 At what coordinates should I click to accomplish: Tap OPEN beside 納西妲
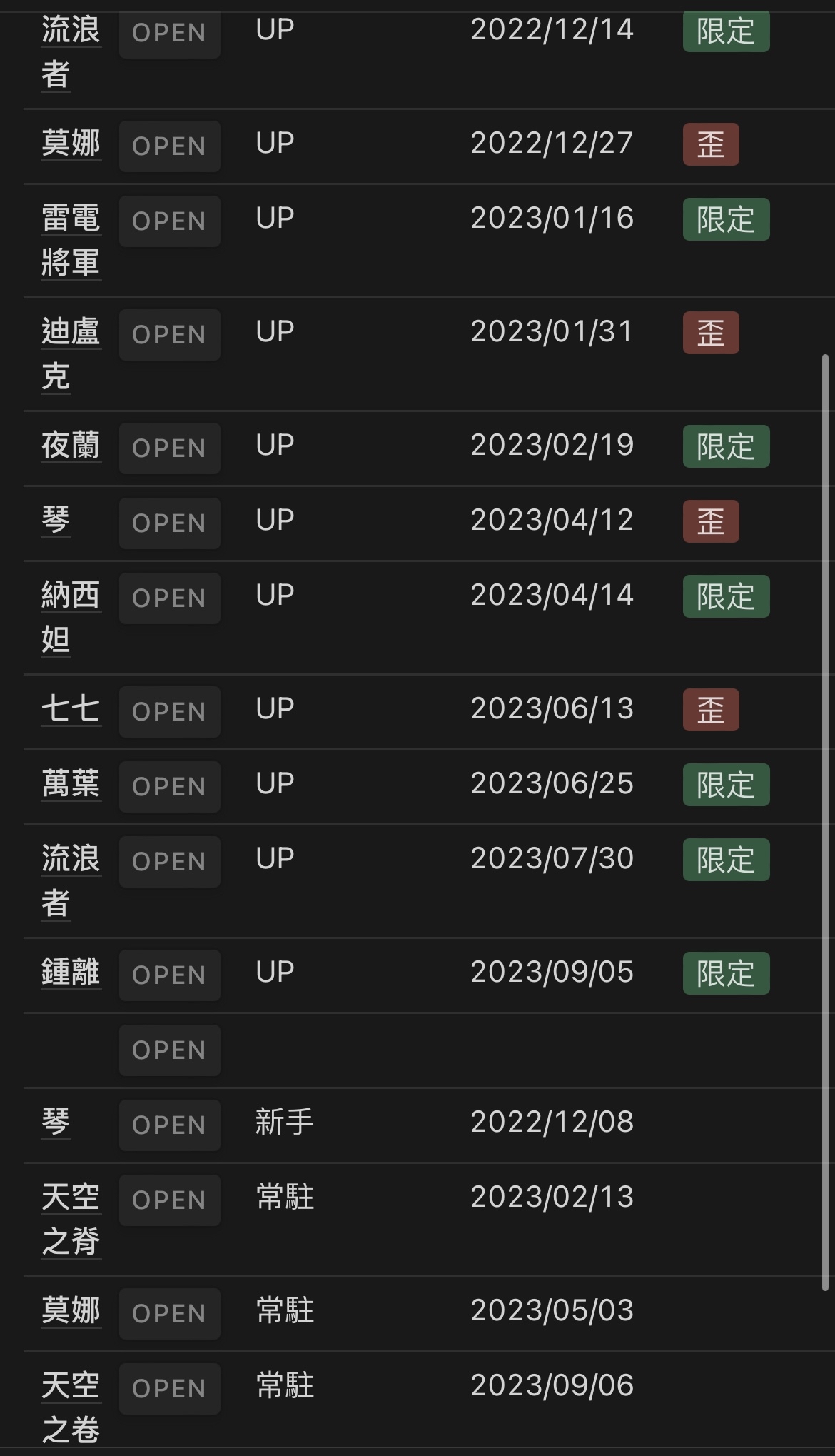(169, 598)
